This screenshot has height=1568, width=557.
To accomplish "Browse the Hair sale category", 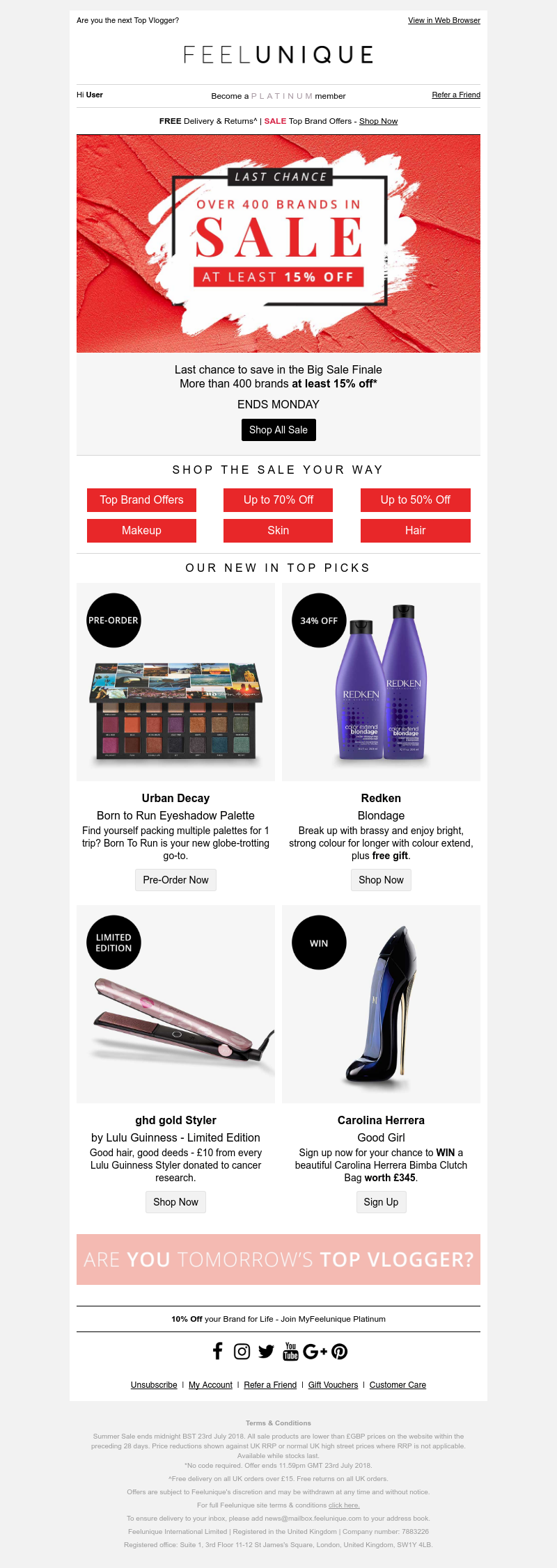I will coord(415,530).
